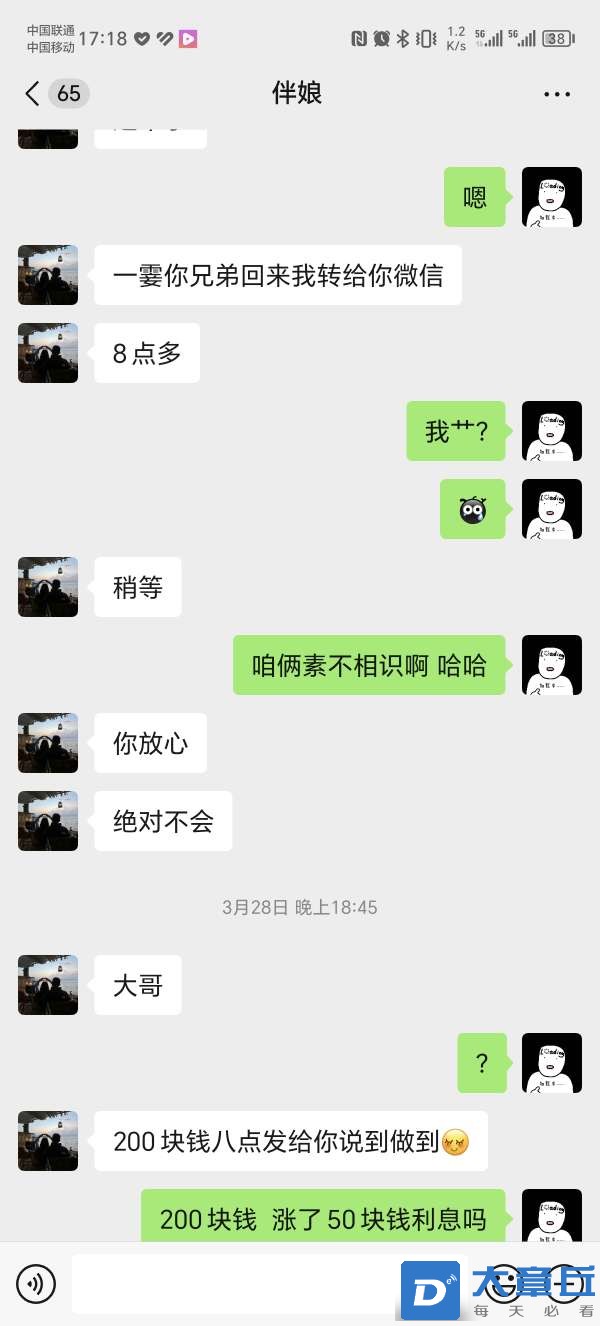Open the chat info overflow menu
This screenshot has height=1326, width=600.
coord(557,94)
